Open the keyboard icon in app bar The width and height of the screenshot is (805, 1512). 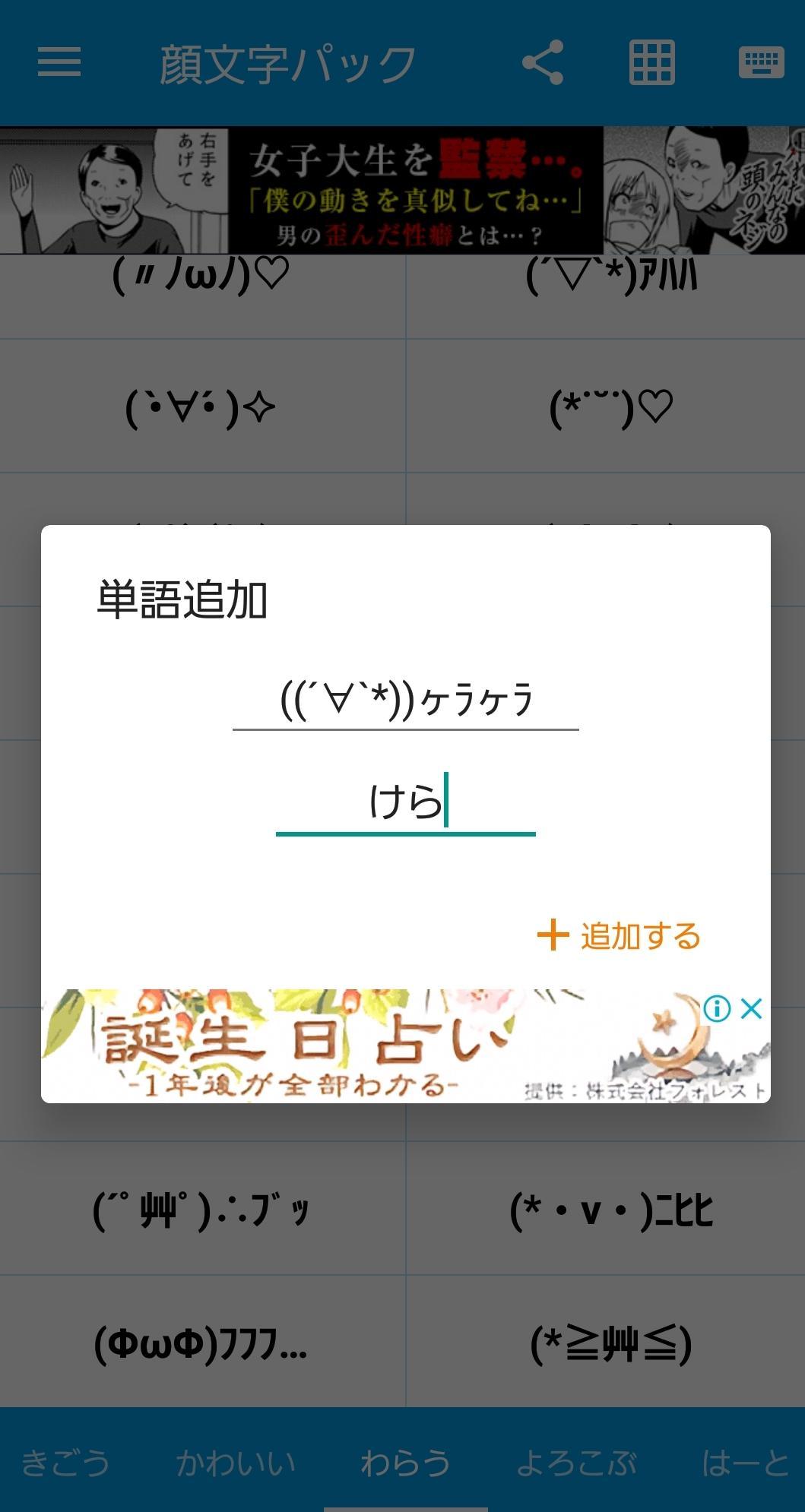coord(762,62)
